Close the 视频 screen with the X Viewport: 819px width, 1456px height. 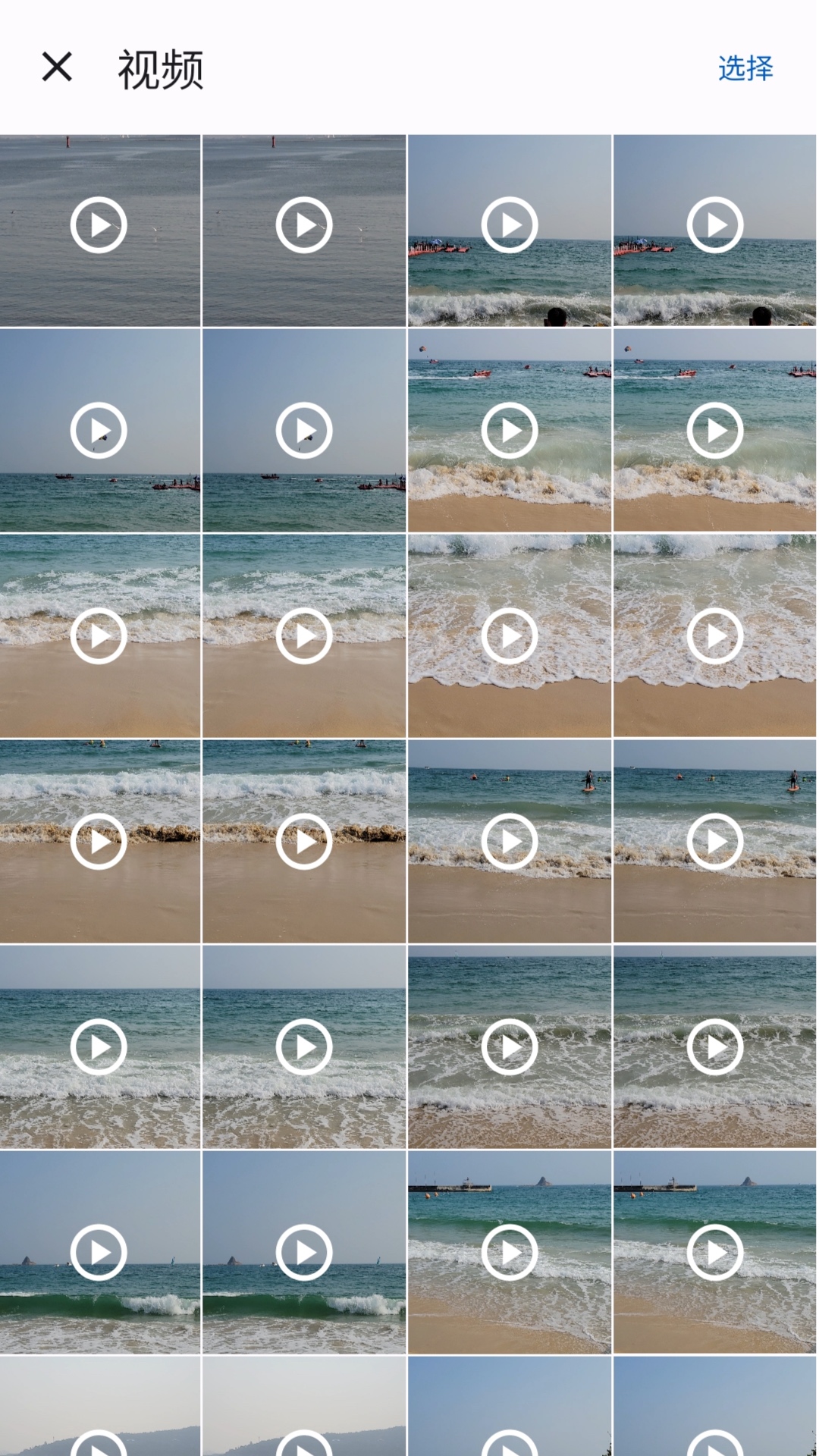(57, 67)
